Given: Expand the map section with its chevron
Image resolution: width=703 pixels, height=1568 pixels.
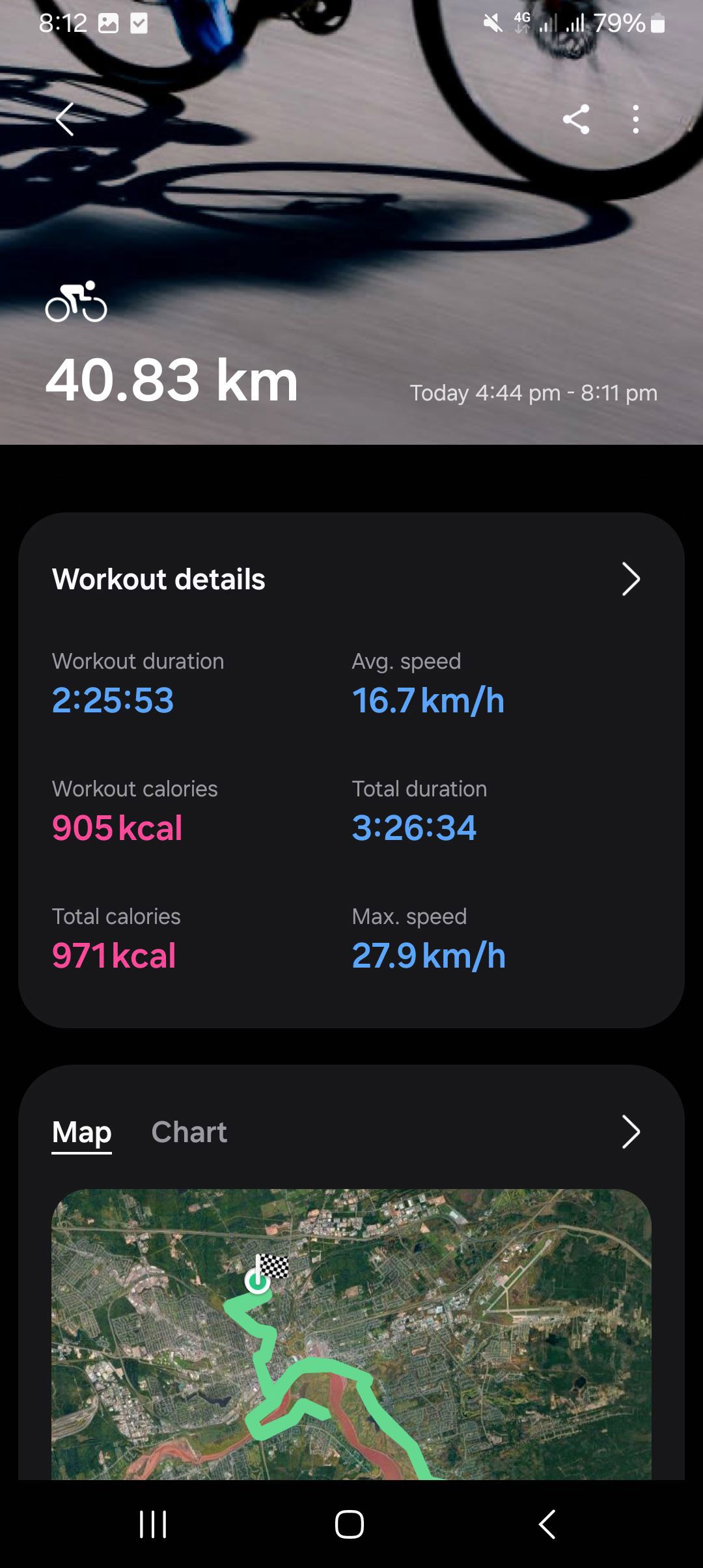Looking at the screenshot, I should coord(631,1132).
